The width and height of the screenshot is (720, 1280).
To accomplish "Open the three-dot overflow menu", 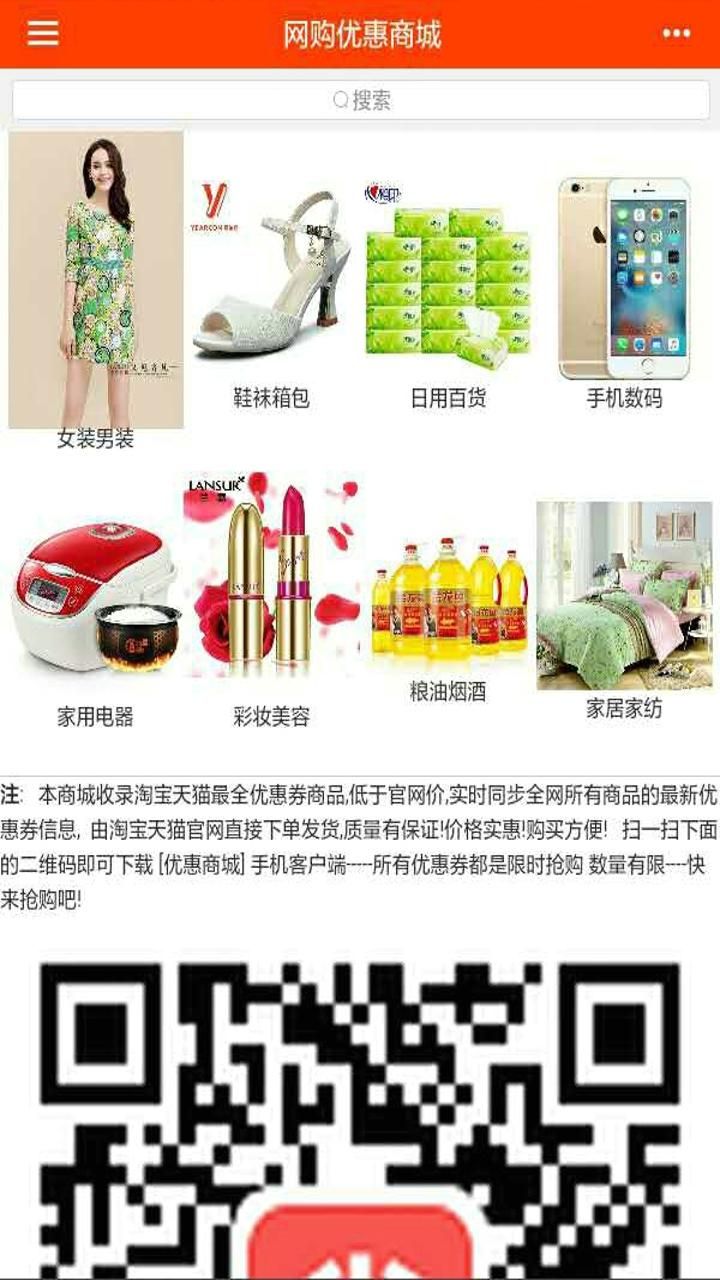I will pos(676,34).
